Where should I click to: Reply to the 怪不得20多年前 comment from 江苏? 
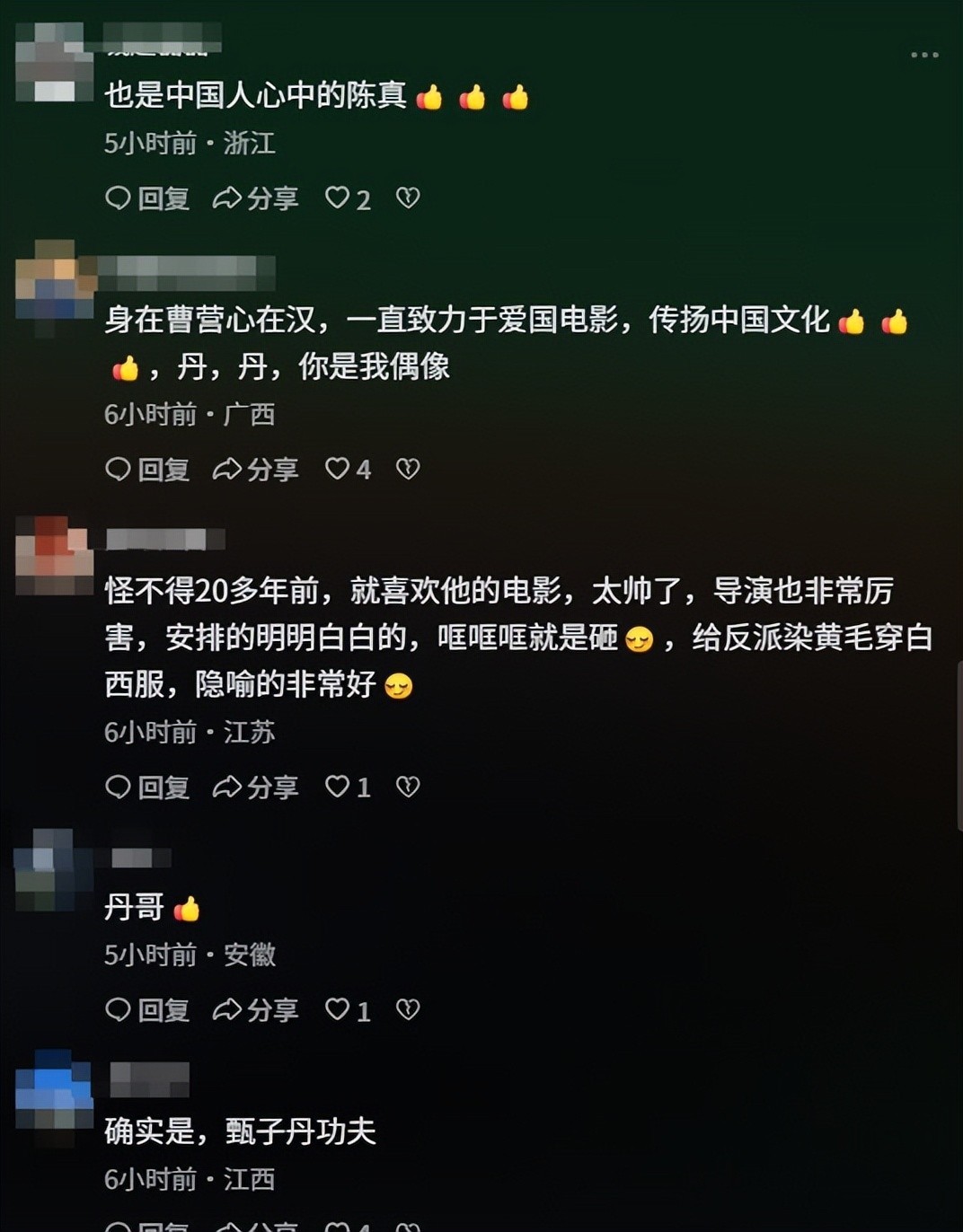tap(147, 788)
